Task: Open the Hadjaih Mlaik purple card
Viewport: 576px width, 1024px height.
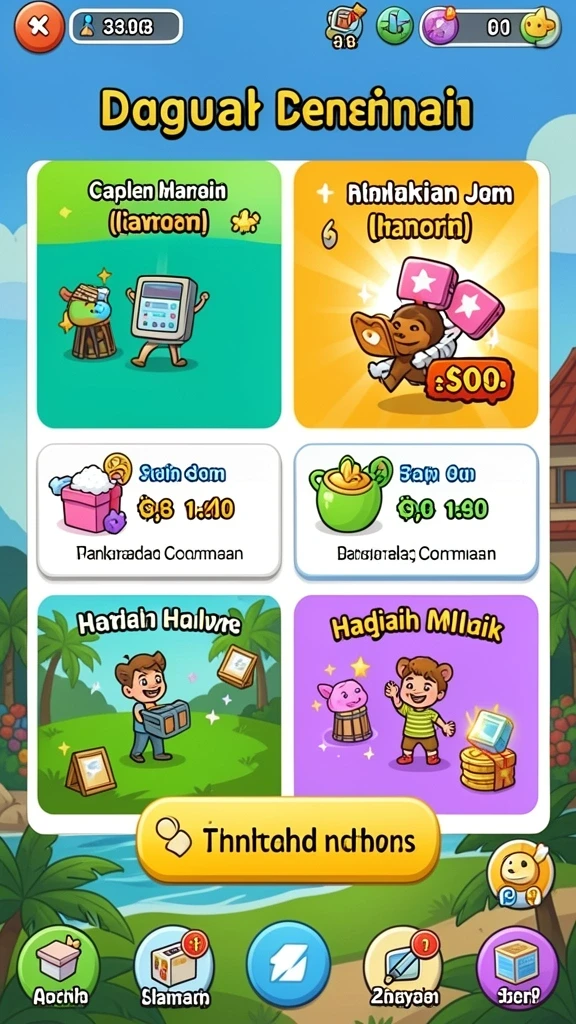Action: 416,704
